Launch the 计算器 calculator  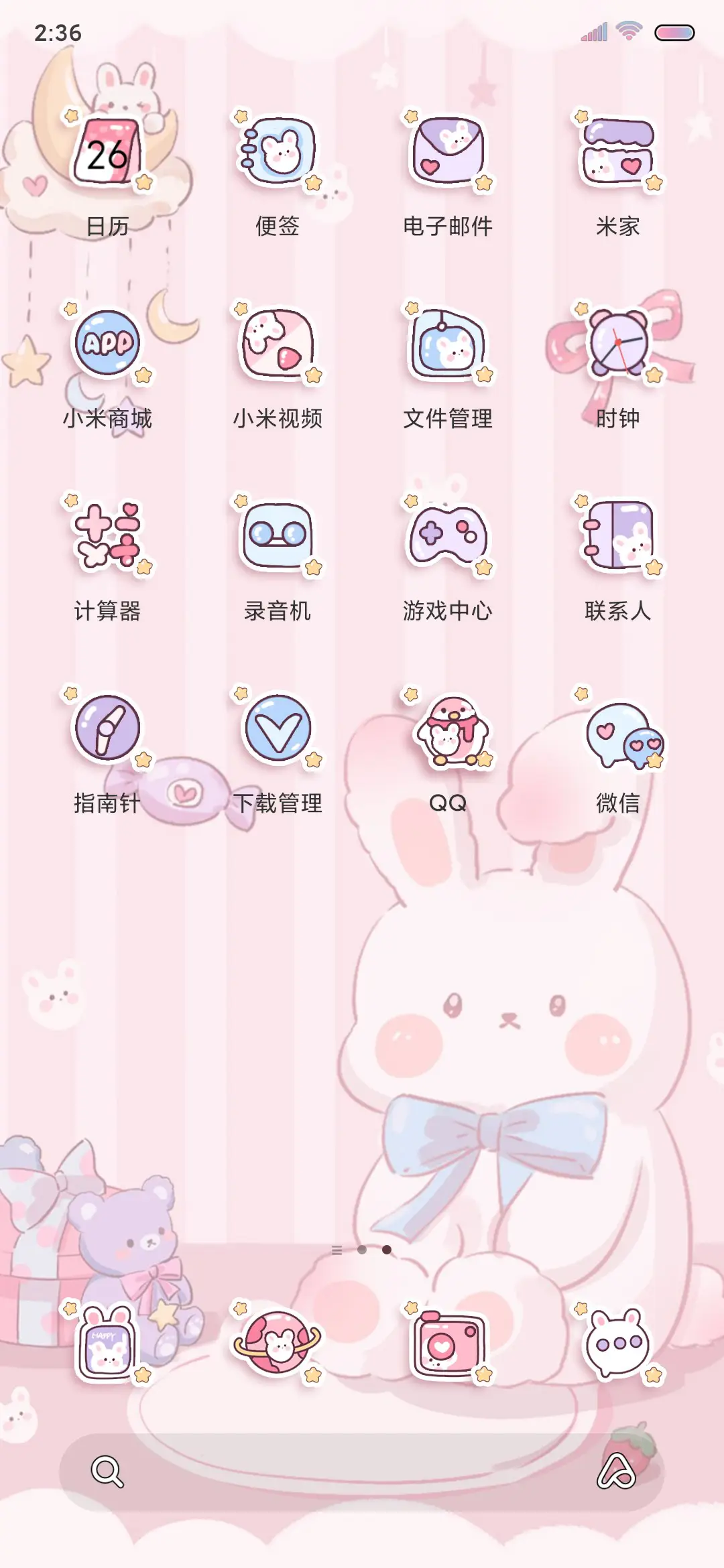pyautogui.click(x=107, y=536)
